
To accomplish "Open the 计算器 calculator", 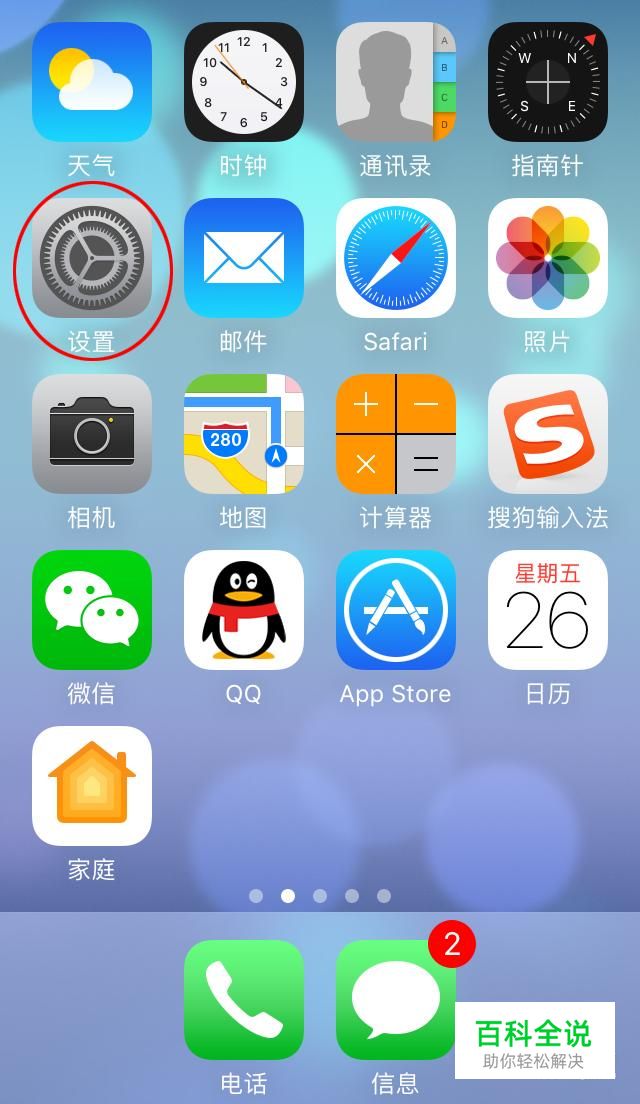I will (396, 434).
